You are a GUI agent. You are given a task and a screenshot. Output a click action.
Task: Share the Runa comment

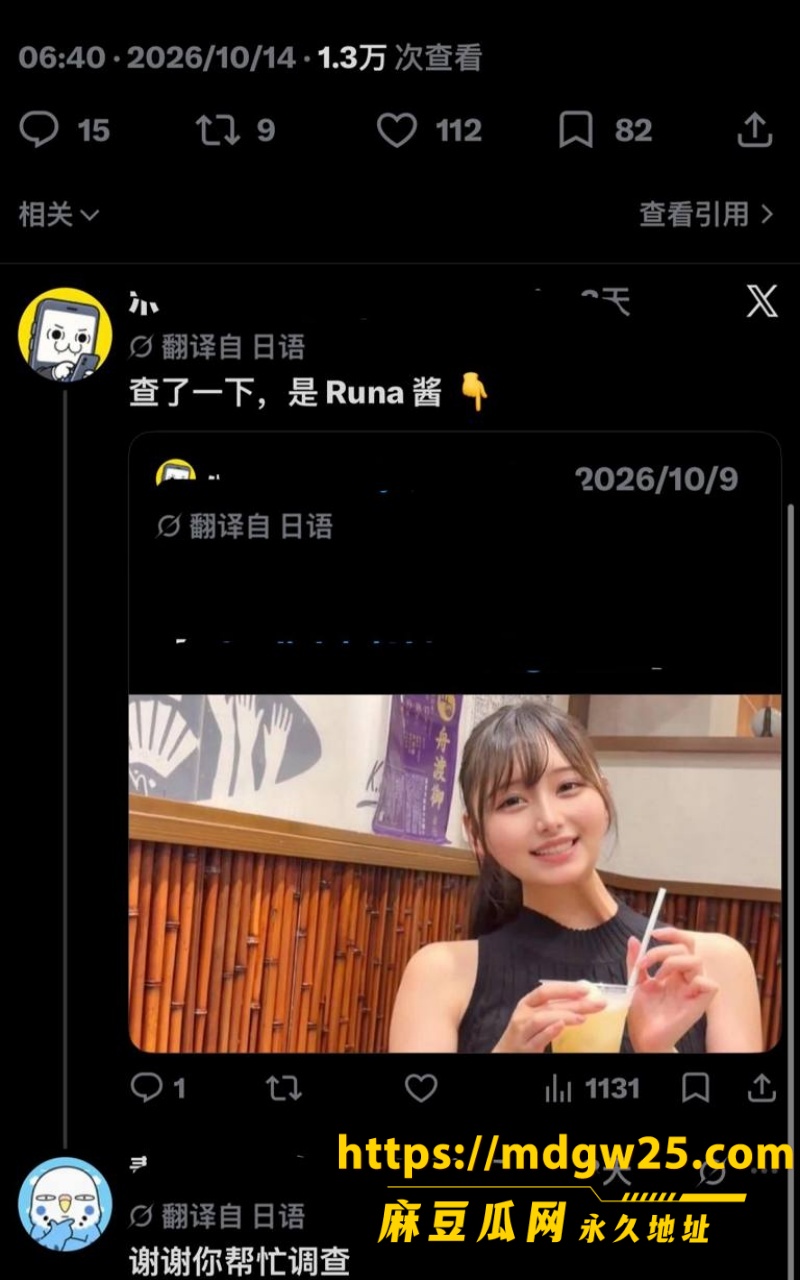click(x=762, y=1088)
